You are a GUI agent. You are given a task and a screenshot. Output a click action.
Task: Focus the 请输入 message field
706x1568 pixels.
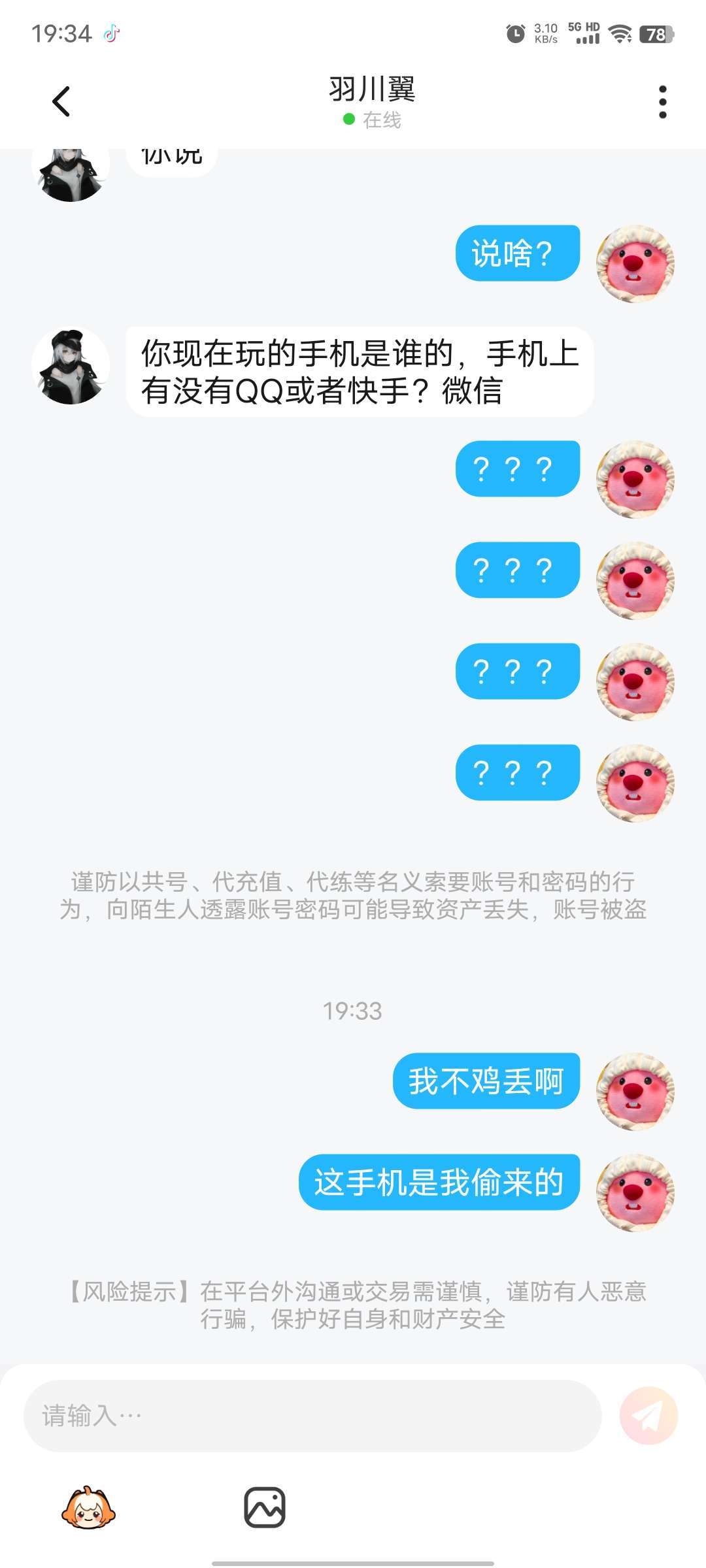312,1416
